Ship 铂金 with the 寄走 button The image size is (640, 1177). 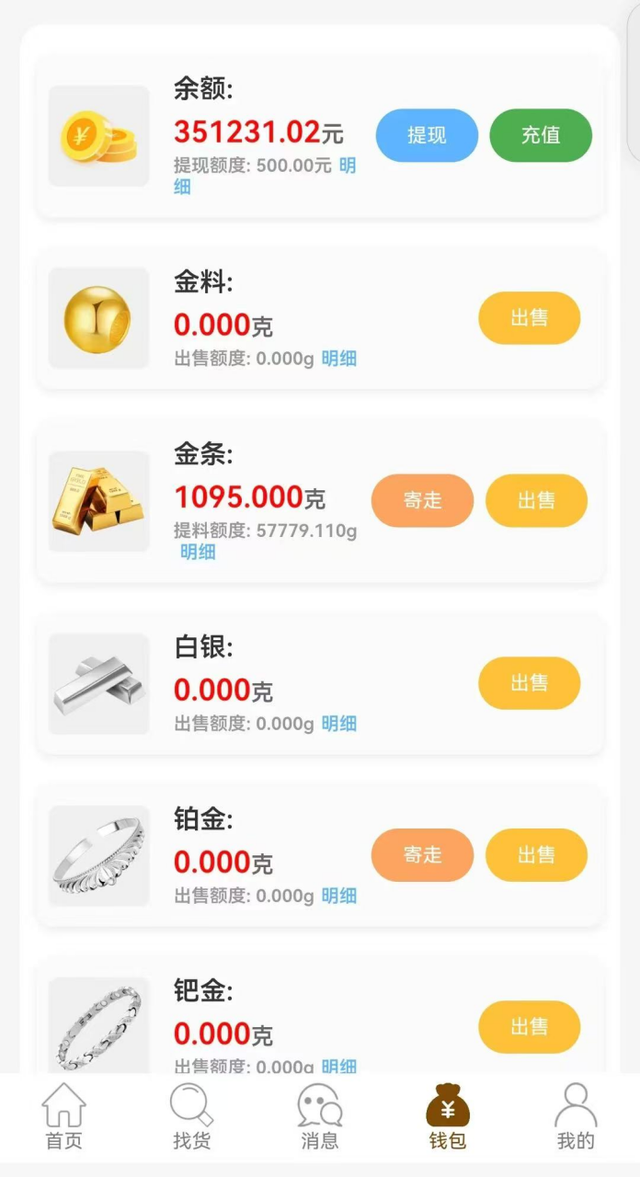(x=422, y=855)
